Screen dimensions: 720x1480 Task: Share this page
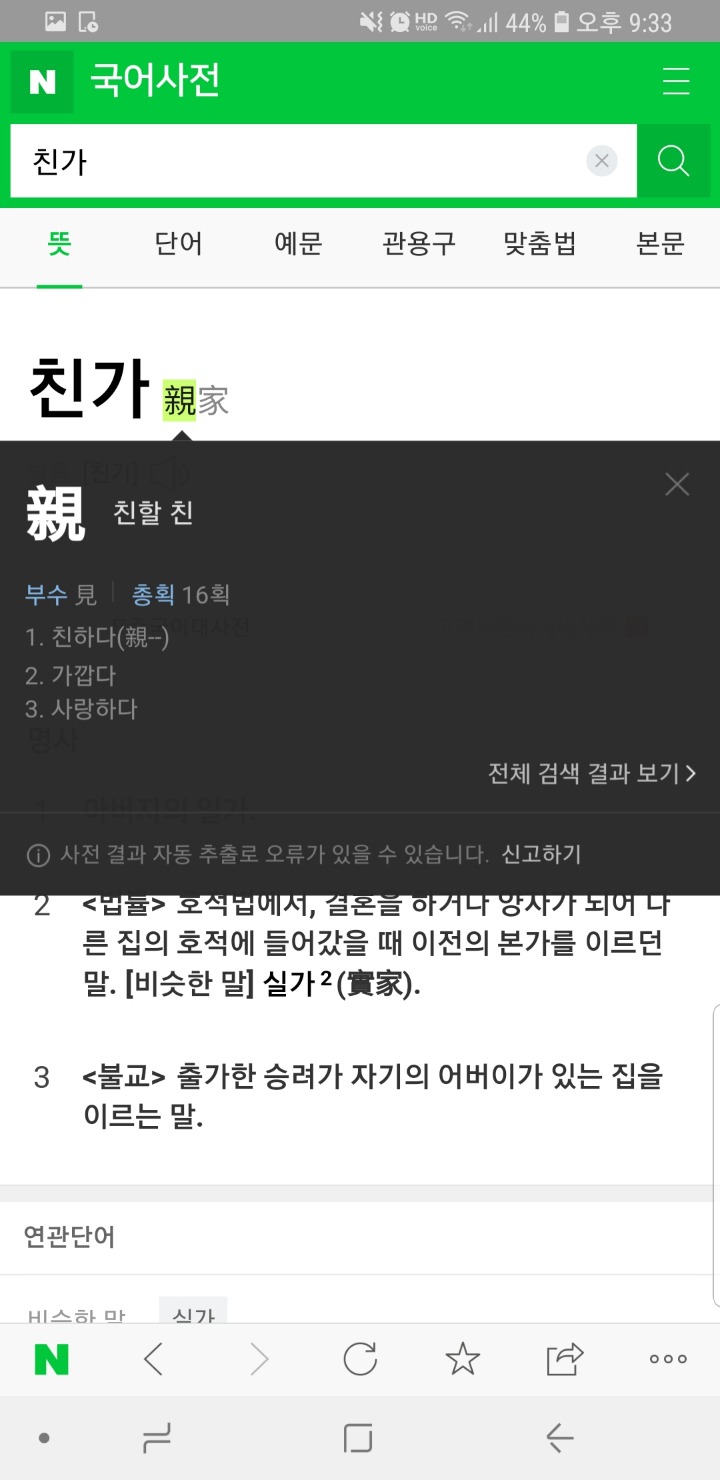(564, 1359)
